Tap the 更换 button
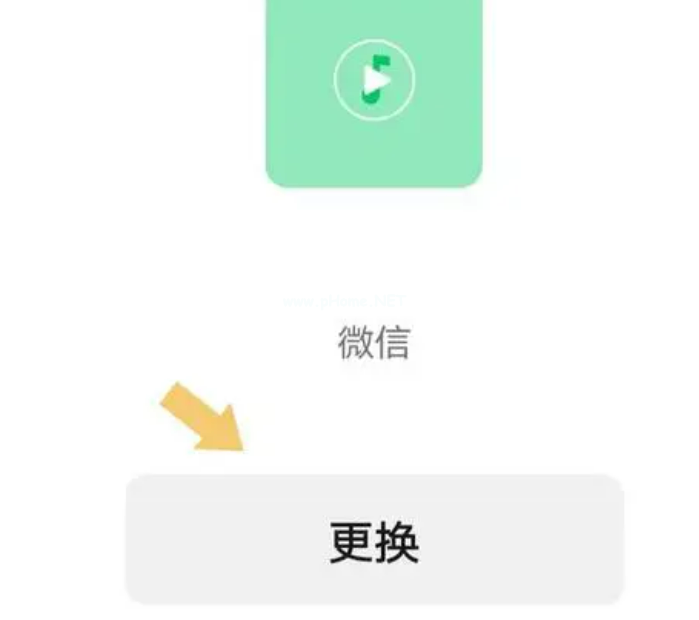Screen dimensions: 699x620 (374, 540)
